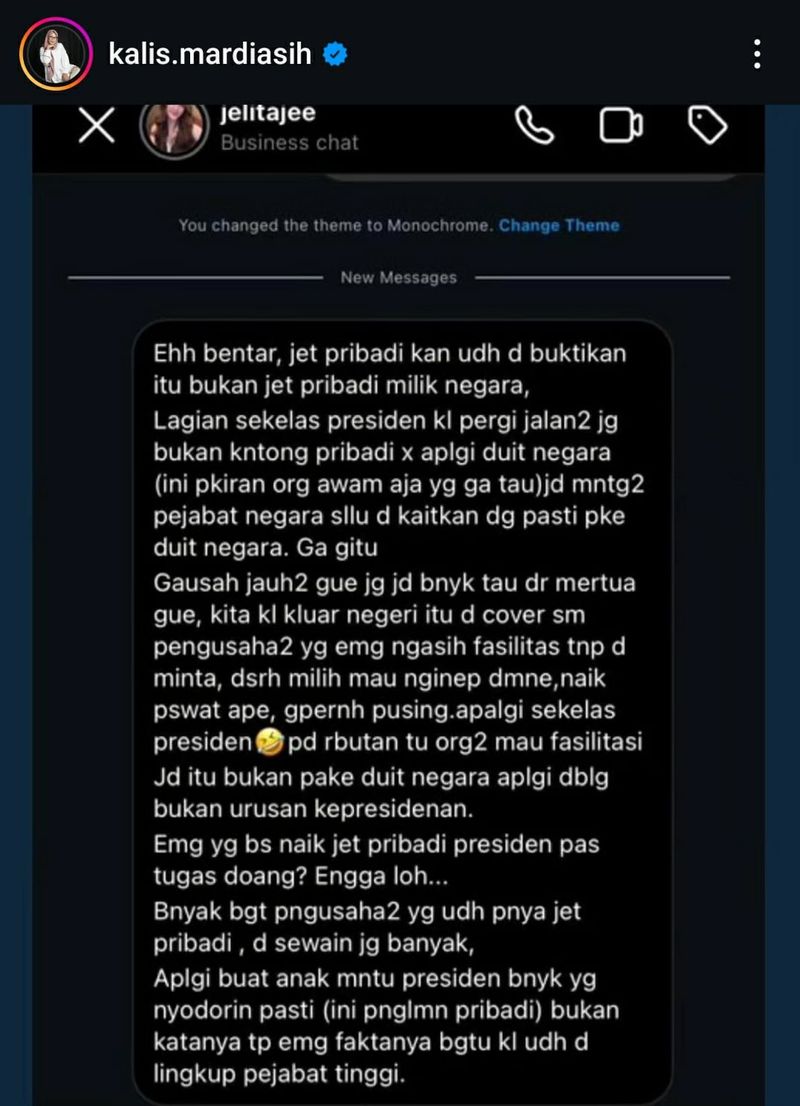Tap the posted chat screenshot image
This screenshot has width=800, height=1106.
click(400, 600)
